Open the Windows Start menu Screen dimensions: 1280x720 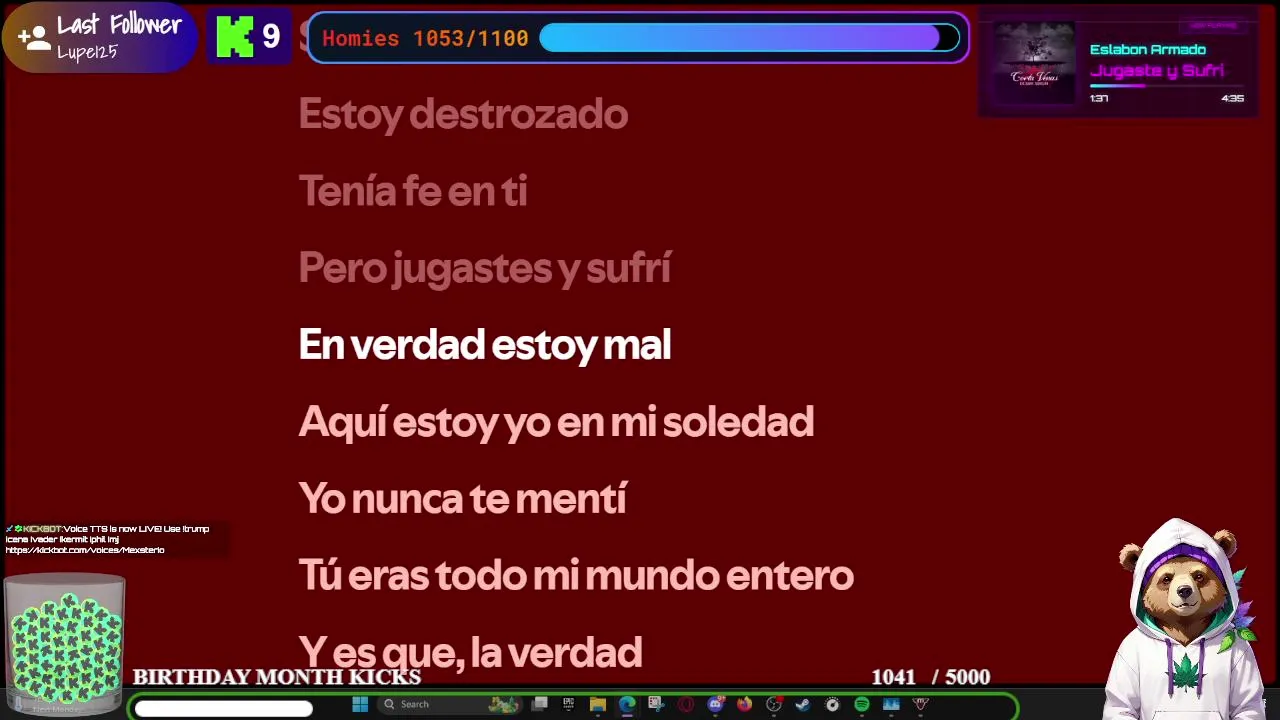pyautogui.click(x=360, y=704)
